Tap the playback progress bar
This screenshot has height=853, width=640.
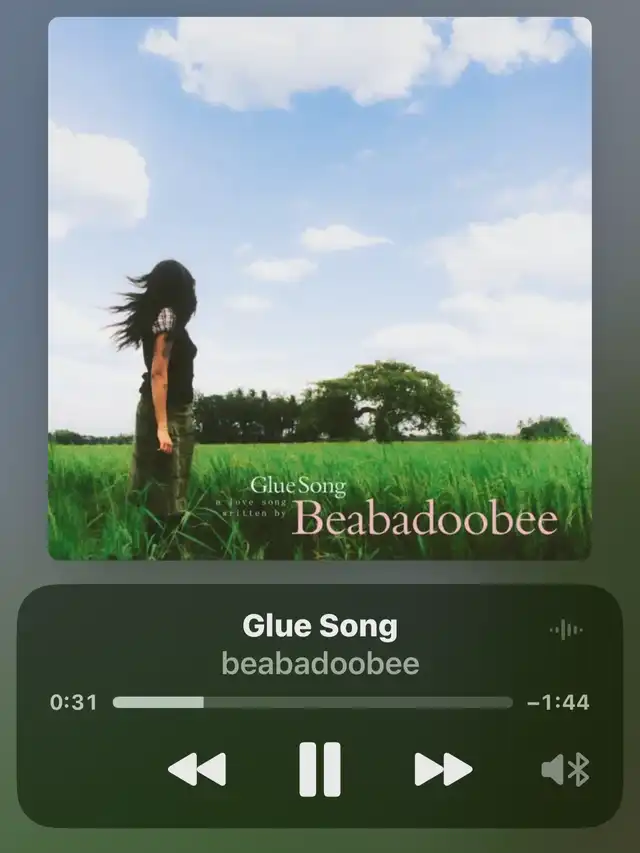pyautogui.click(x=312, y=702)
